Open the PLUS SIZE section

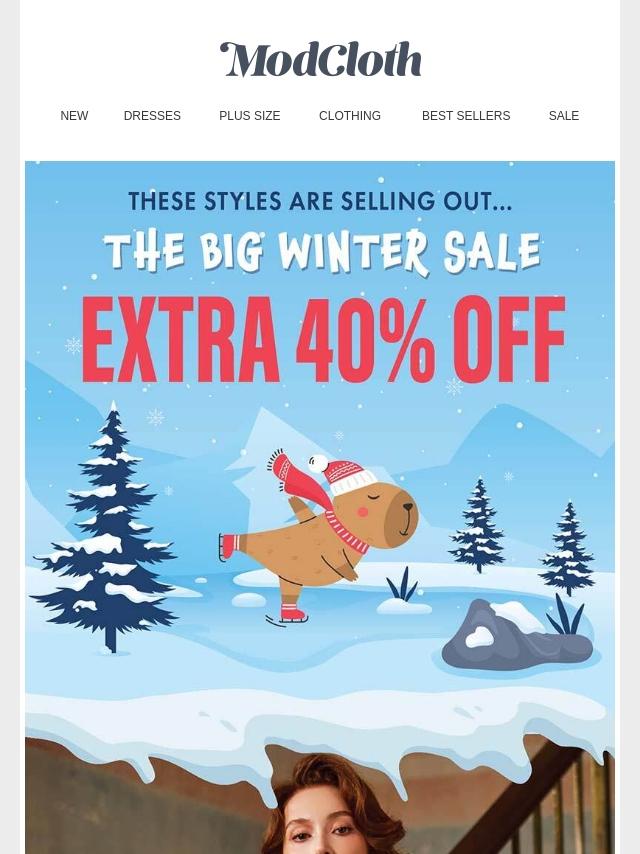click(249, 116)
